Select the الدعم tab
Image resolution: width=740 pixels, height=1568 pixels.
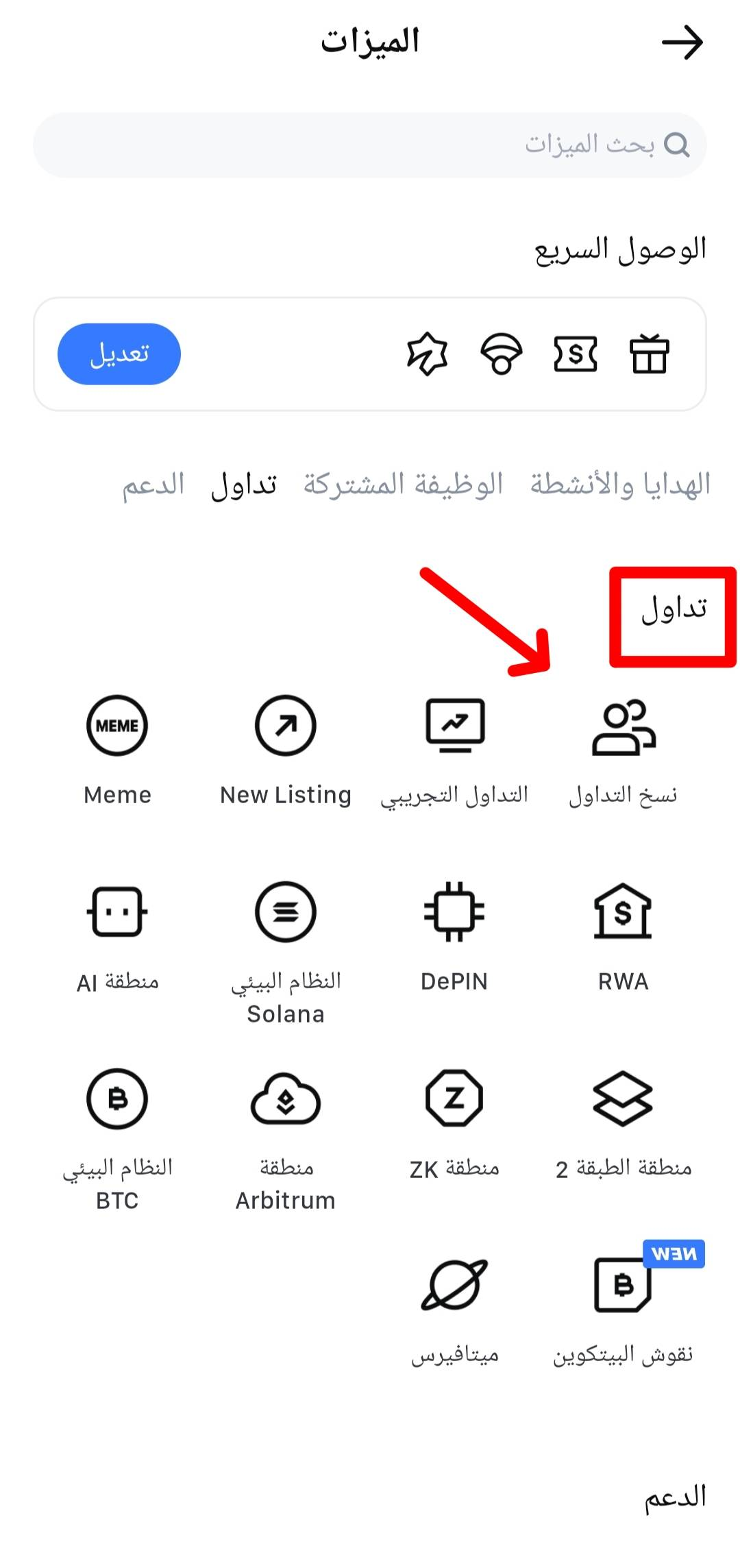click(153, 485)
